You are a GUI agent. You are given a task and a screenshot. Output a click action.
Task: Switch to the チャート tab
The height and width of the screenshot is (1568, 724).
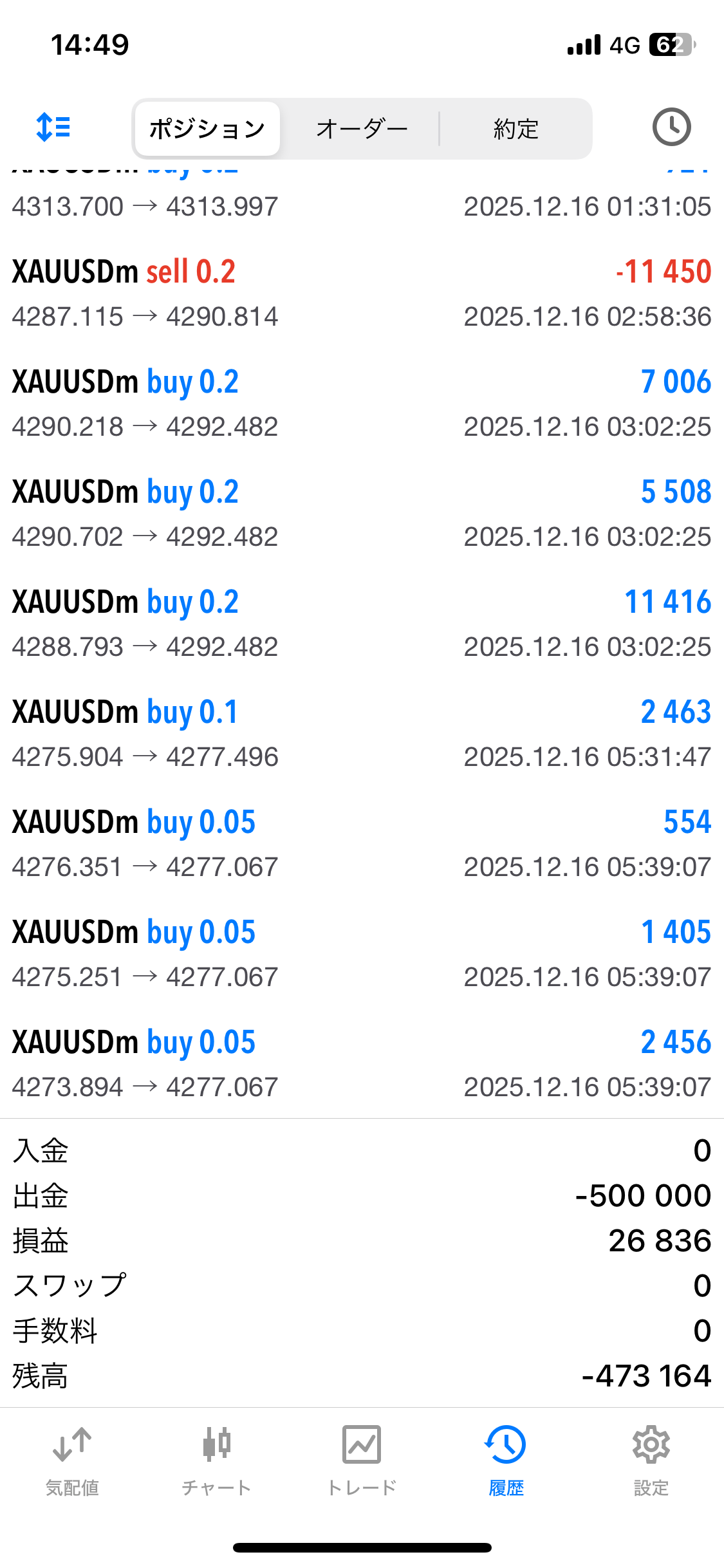coord(217,1460)
